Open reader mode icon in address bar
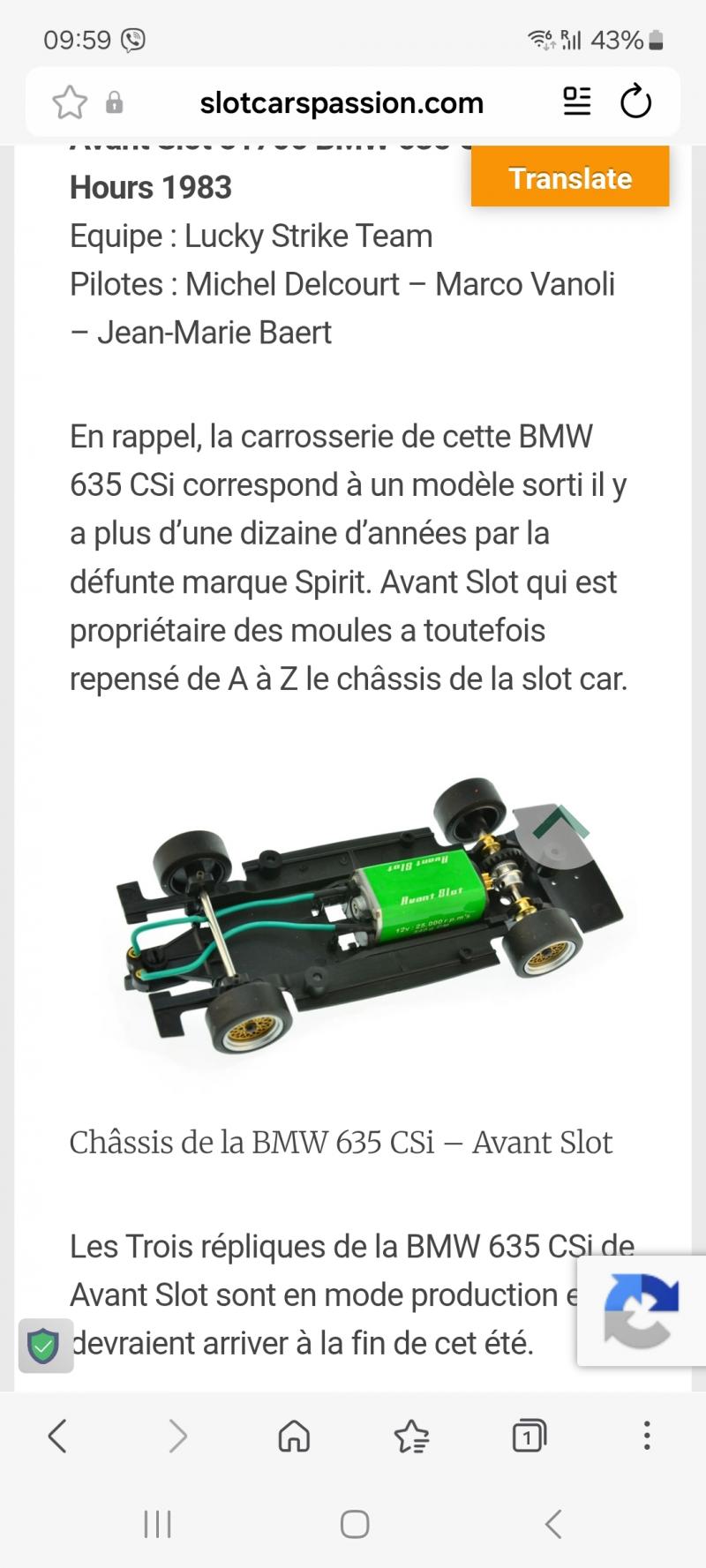This screenshot has width=706, height=1568. click(x=577, y=101)
